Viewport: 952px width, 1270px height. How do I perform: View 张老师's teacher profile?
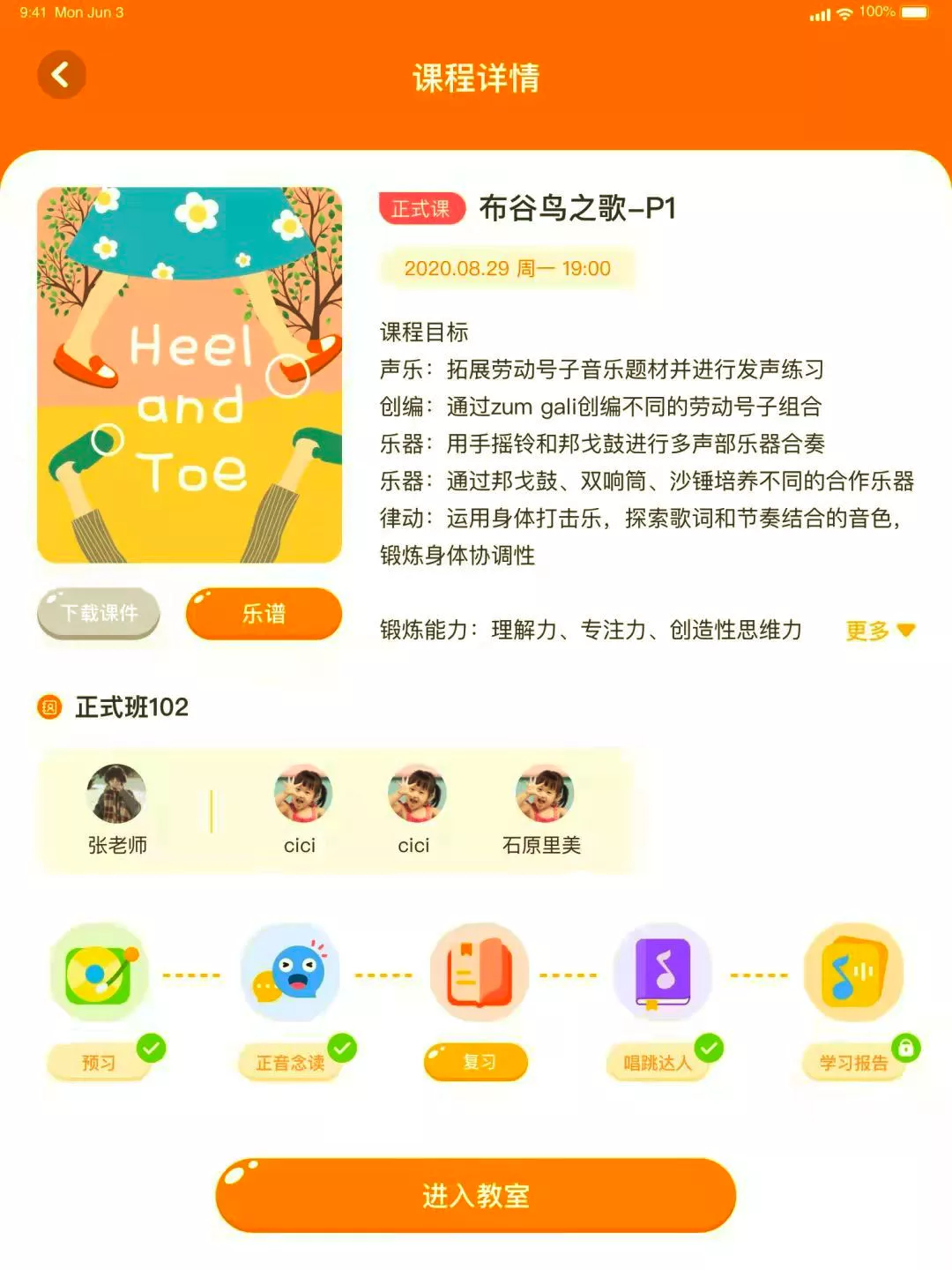(116, 794)
